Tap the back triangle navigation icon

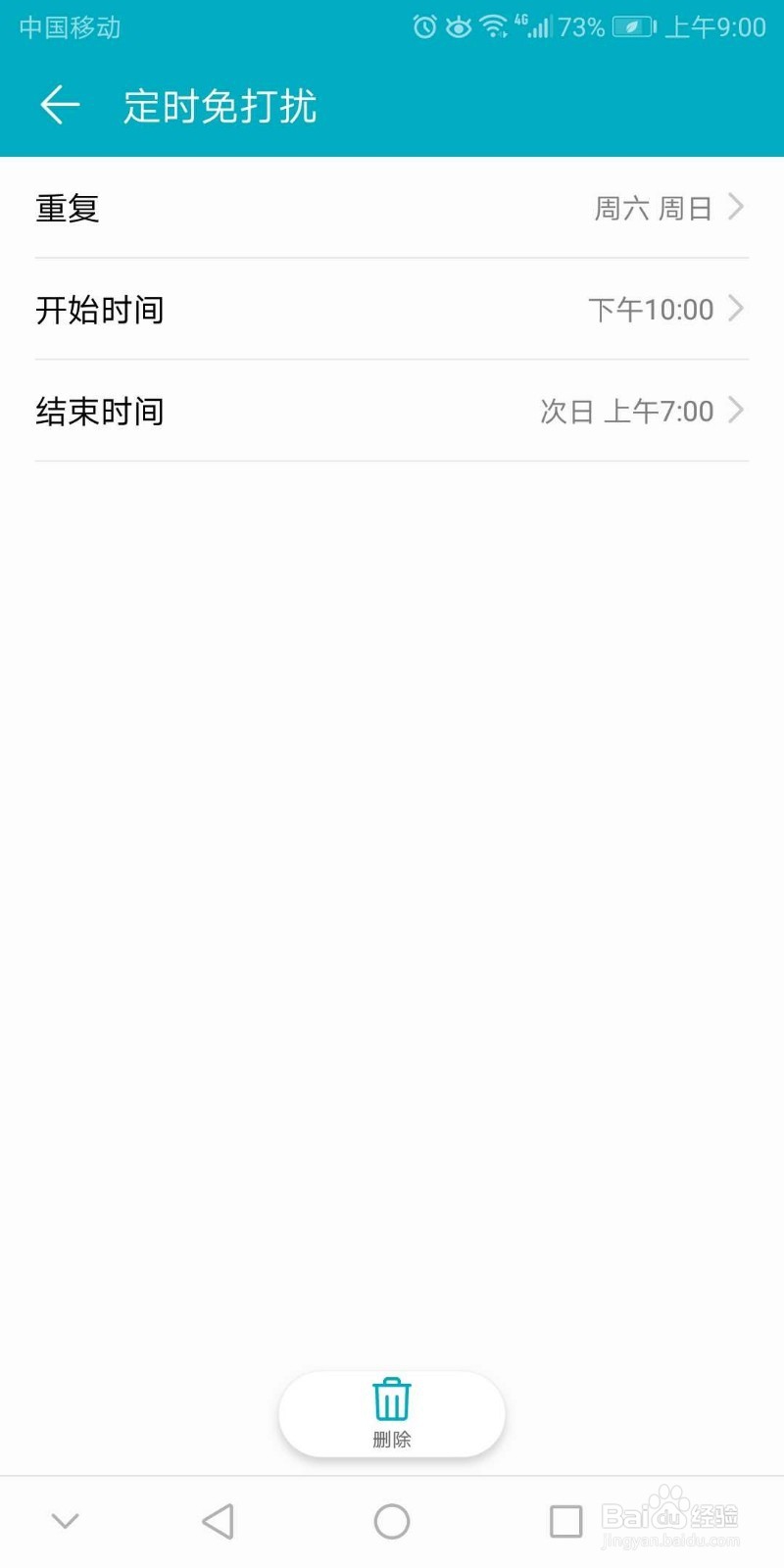[x=218, y=1521]
